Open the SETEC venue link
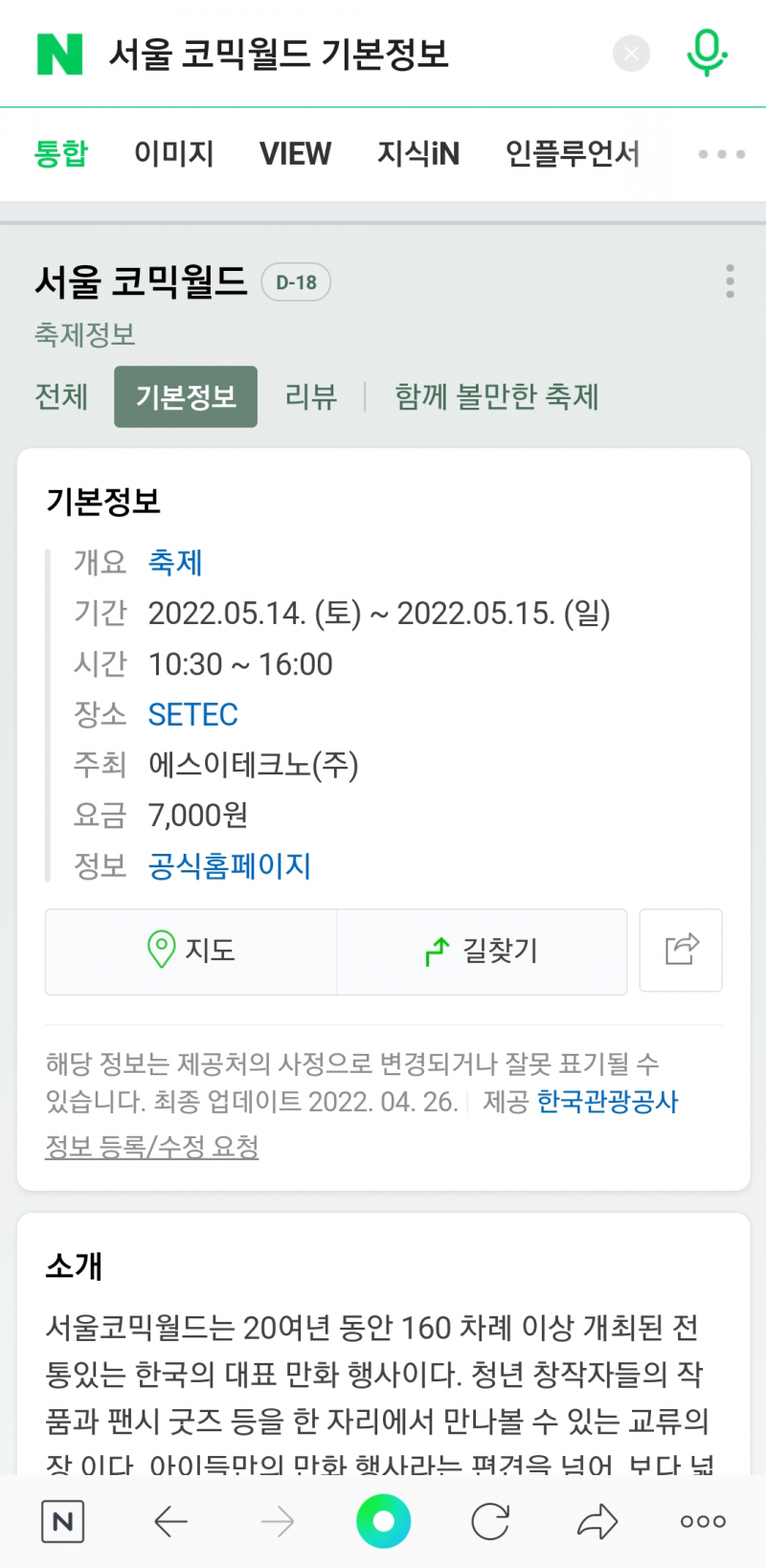766x1568 pixels. 192,714
